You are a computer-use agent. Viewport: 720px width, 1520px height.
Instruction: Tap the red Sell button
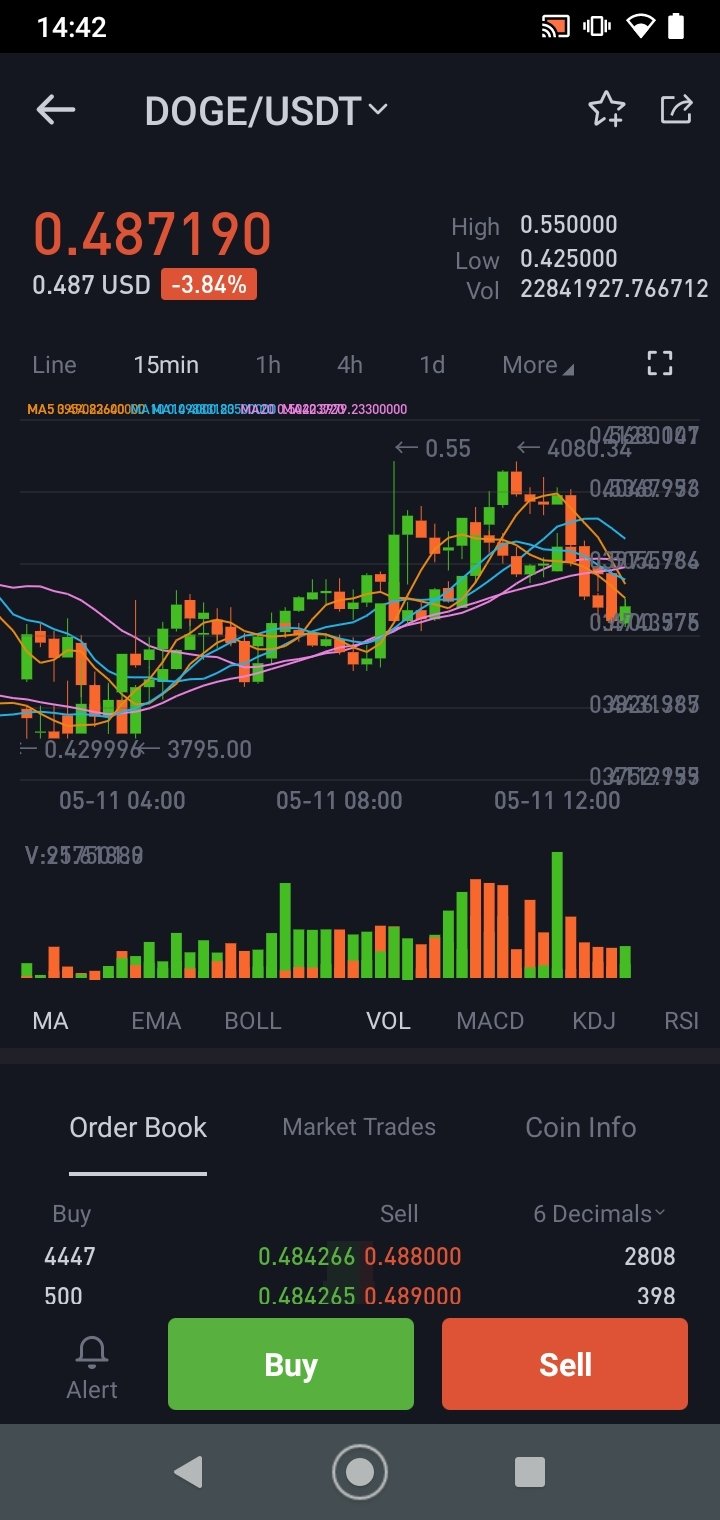pos(565,1364)
